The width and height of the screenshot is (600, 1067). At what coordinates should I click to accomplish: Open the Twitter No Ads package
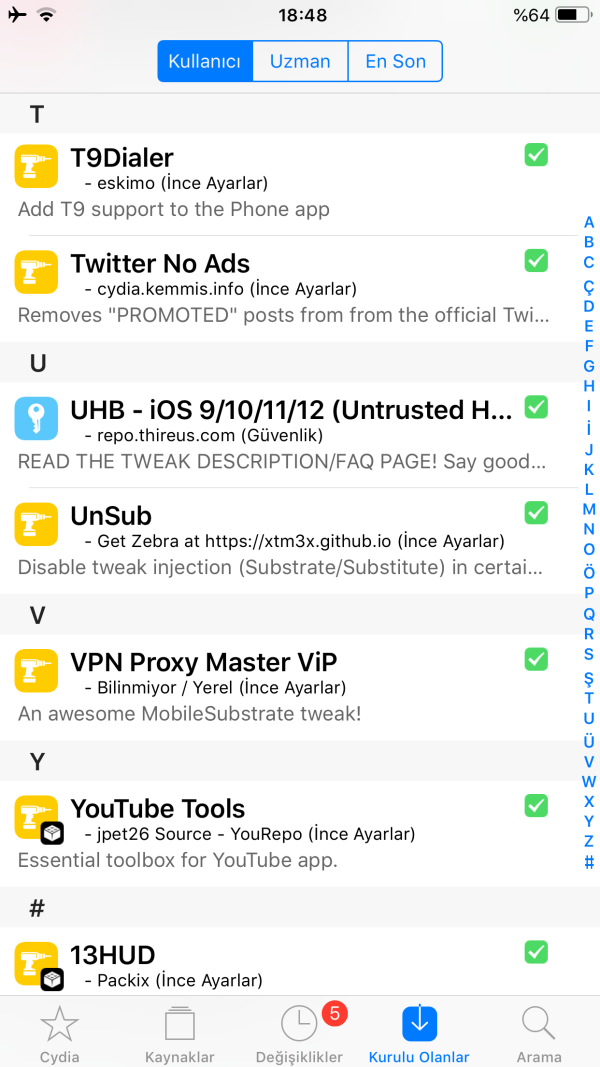[x=280, y=288]
